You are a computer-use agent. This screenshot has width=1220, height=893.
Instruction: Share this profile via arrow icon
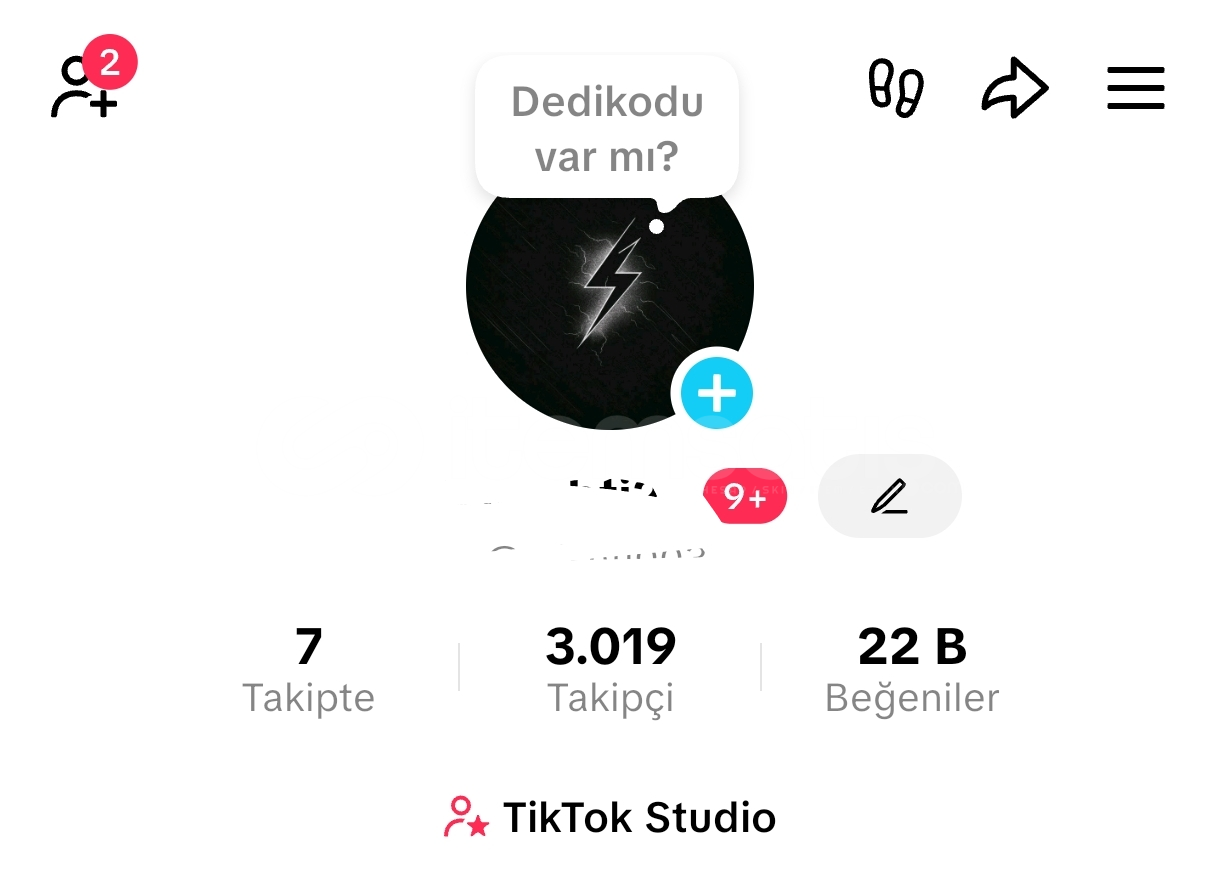[x=1014, y=88]
